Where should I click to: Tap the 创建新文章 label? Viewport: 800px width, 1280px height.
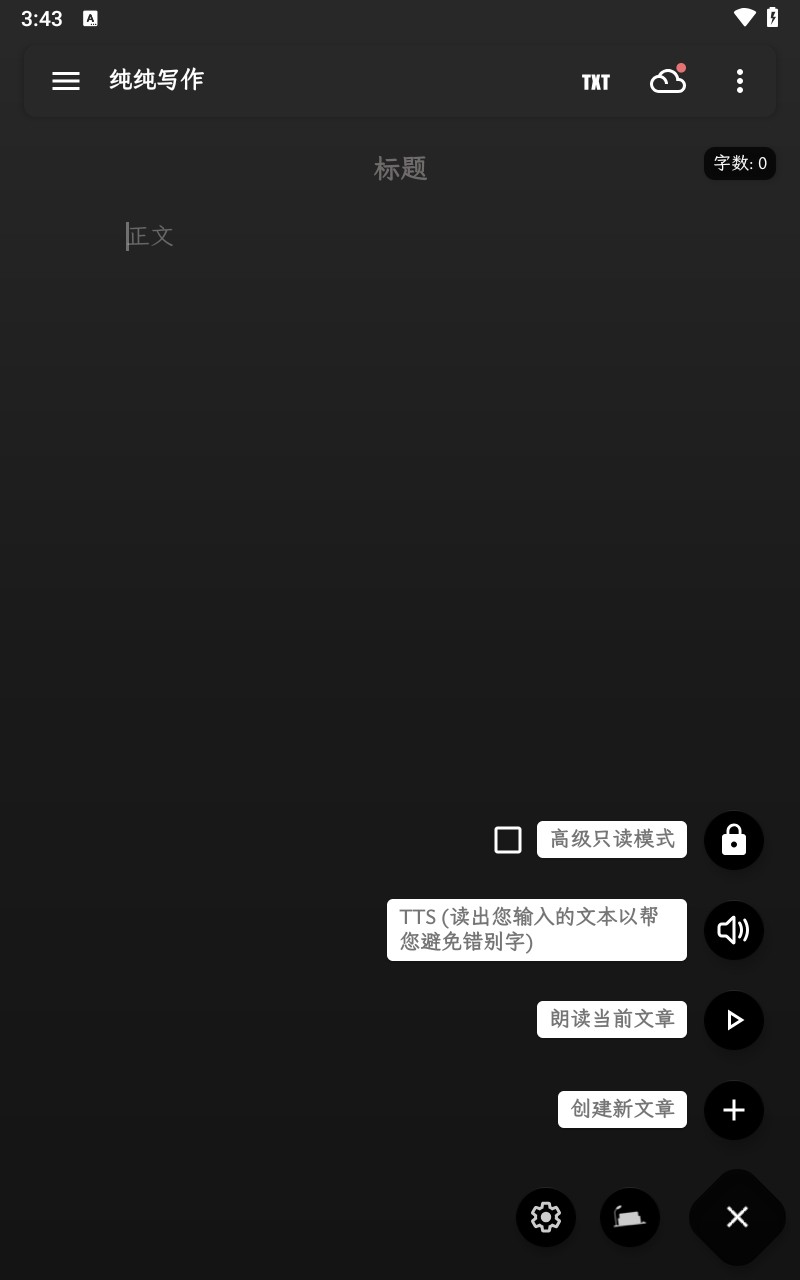pyautogui.click(x=622, y=1109)
